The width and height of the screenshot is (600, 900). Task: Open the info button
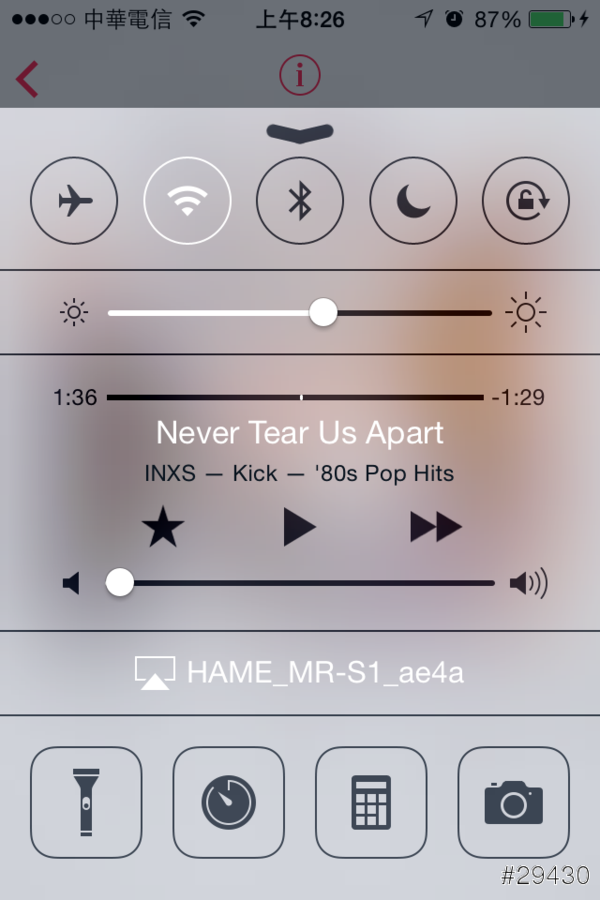(x=299, y=75)
